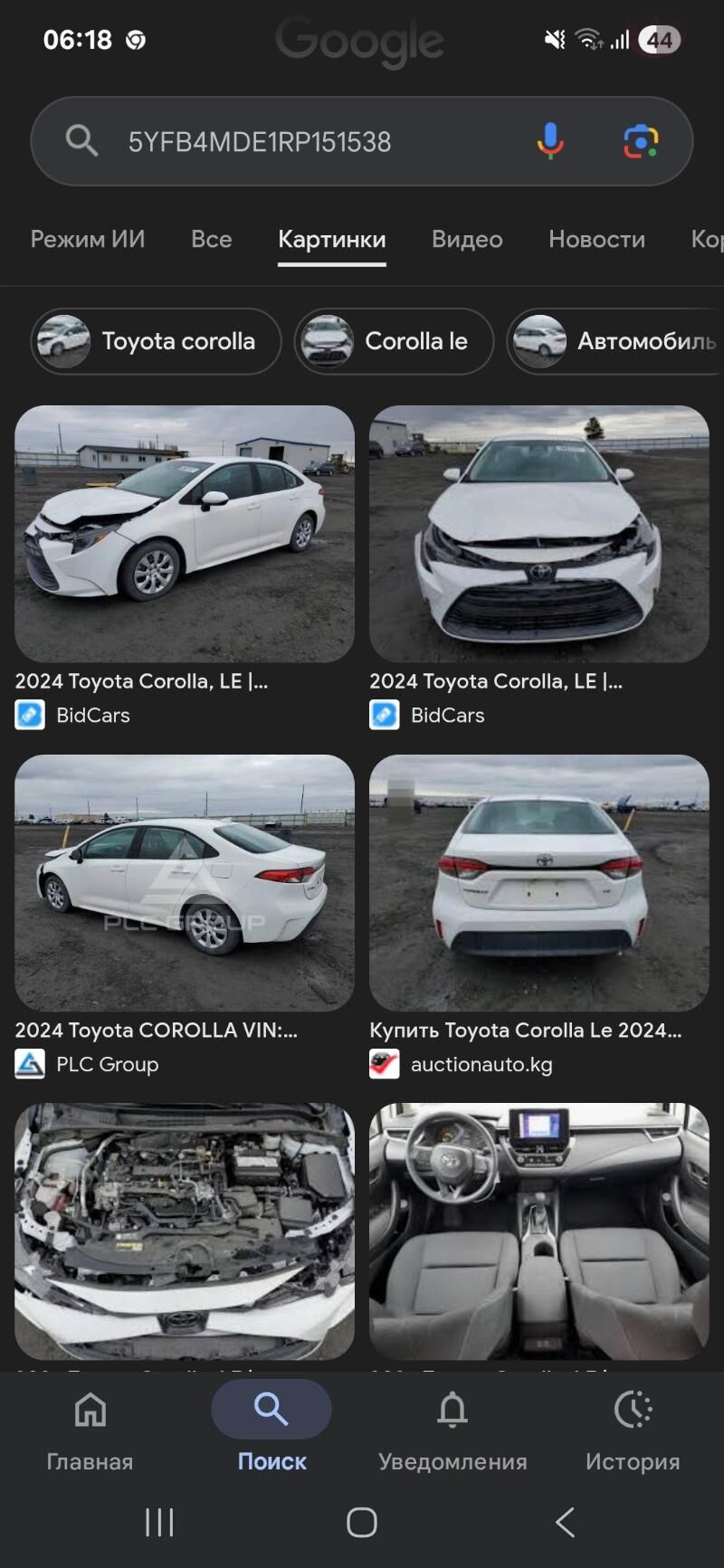Tap the auctionauto.kg source icon
Viewport: 724px width, 1568px height.
tap(385, 1064)
